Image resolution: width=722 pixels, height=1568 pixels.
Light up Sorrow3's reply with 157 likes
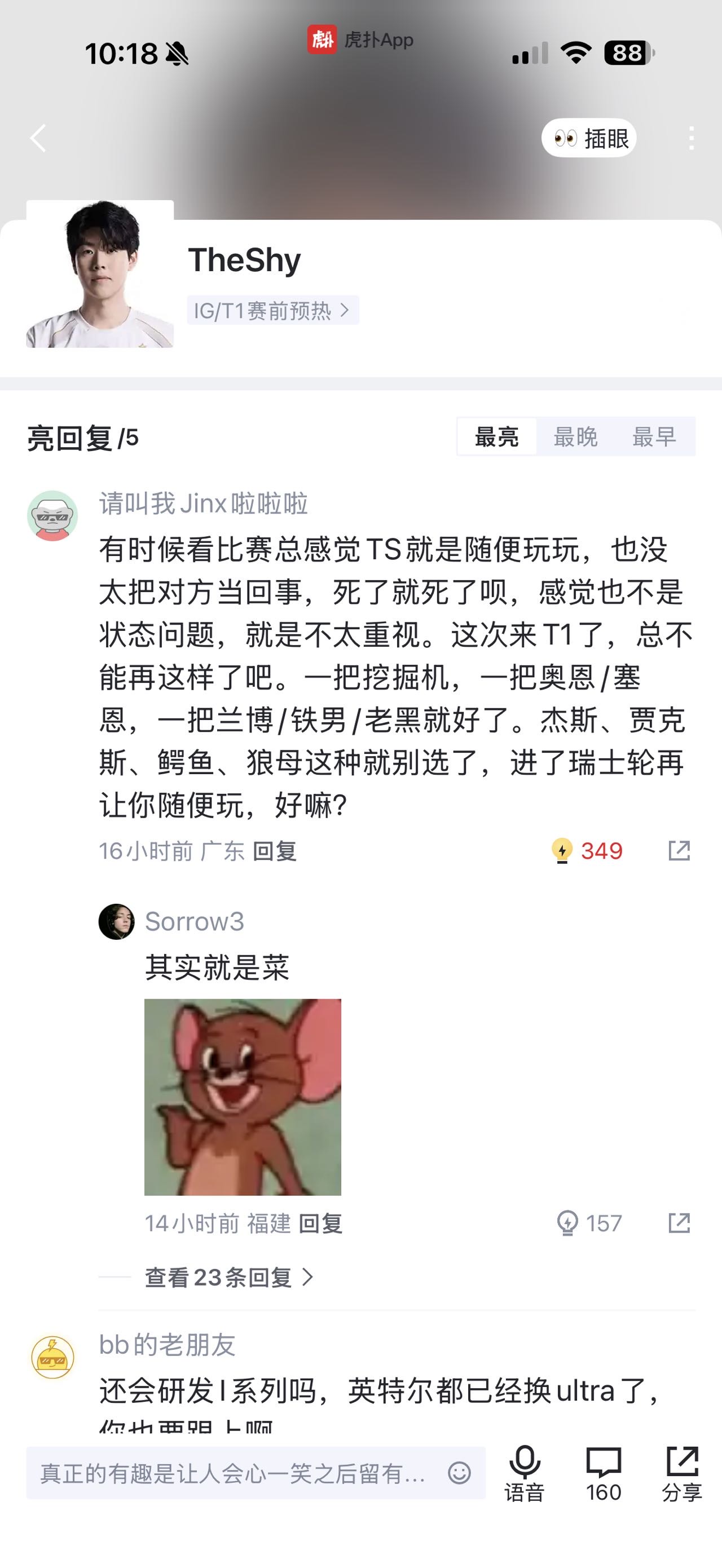tap(567, 1223)
